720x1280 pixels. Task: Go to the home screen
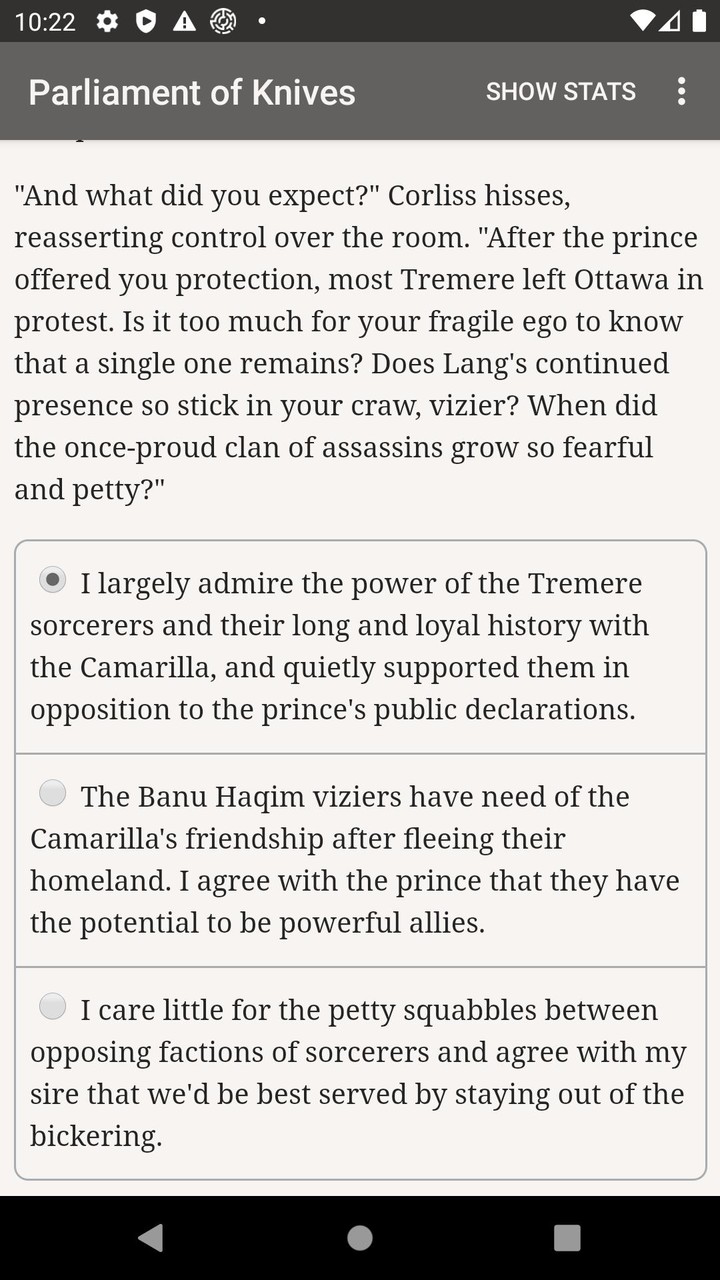pos(360,1238)
